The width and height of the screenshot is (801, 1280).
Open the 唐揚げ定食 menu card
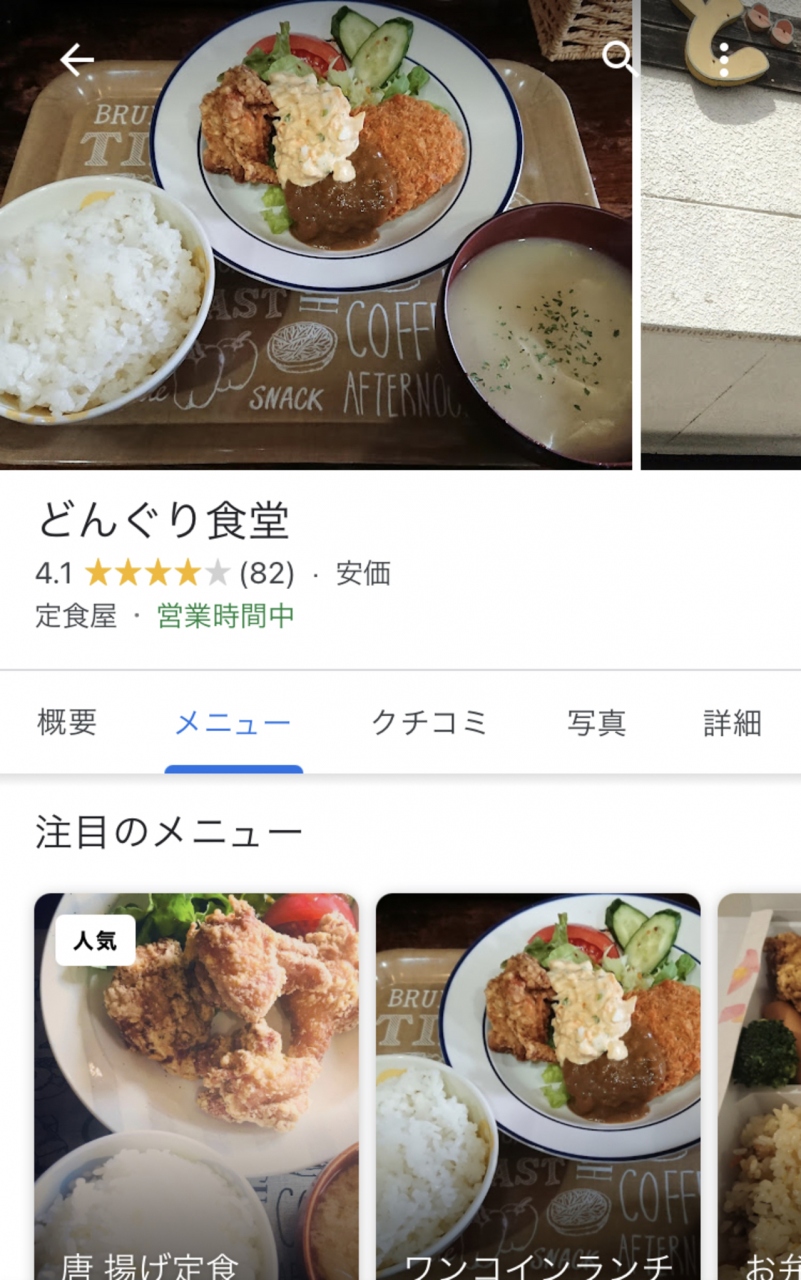(x=196, y=1085)
